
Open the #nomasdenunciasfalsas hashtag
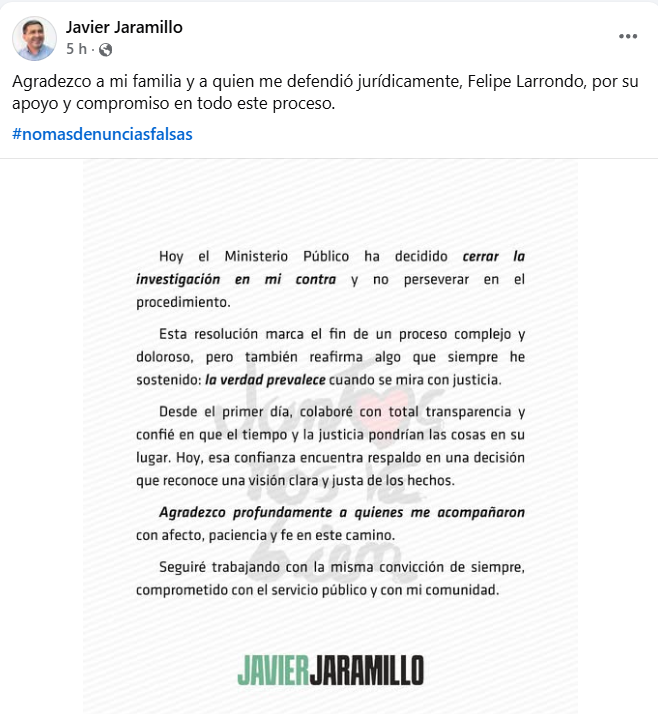pos(102,133)
